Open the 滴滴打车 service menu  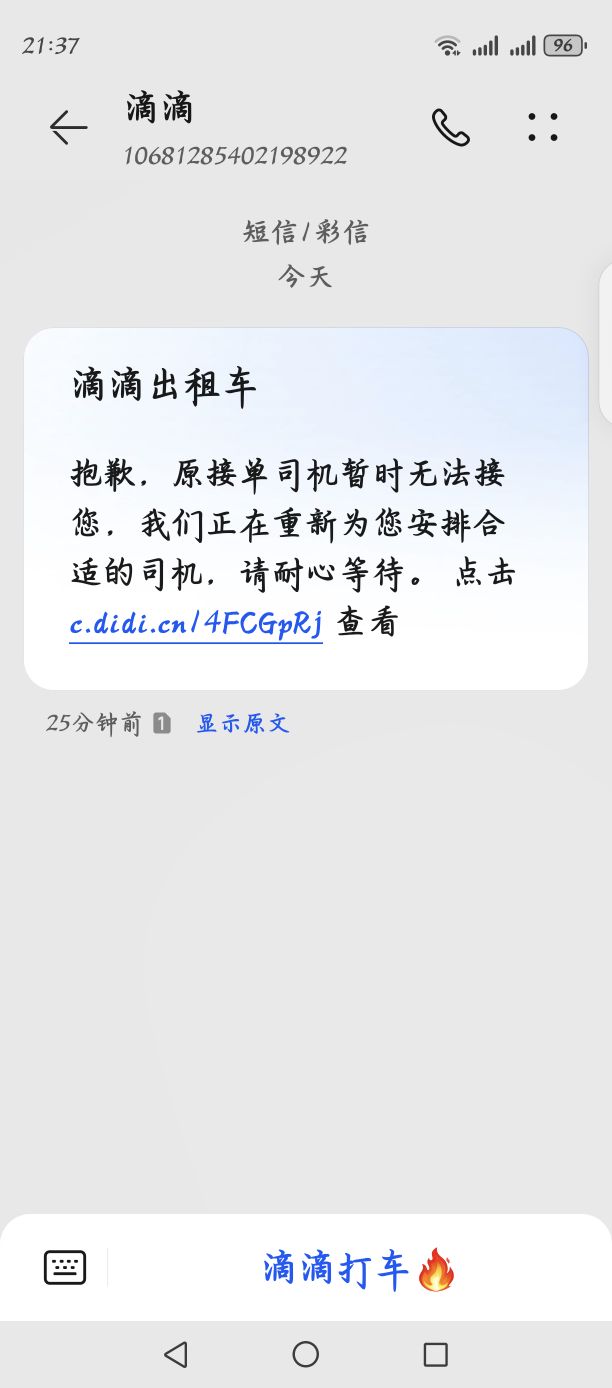point(360,1269)
